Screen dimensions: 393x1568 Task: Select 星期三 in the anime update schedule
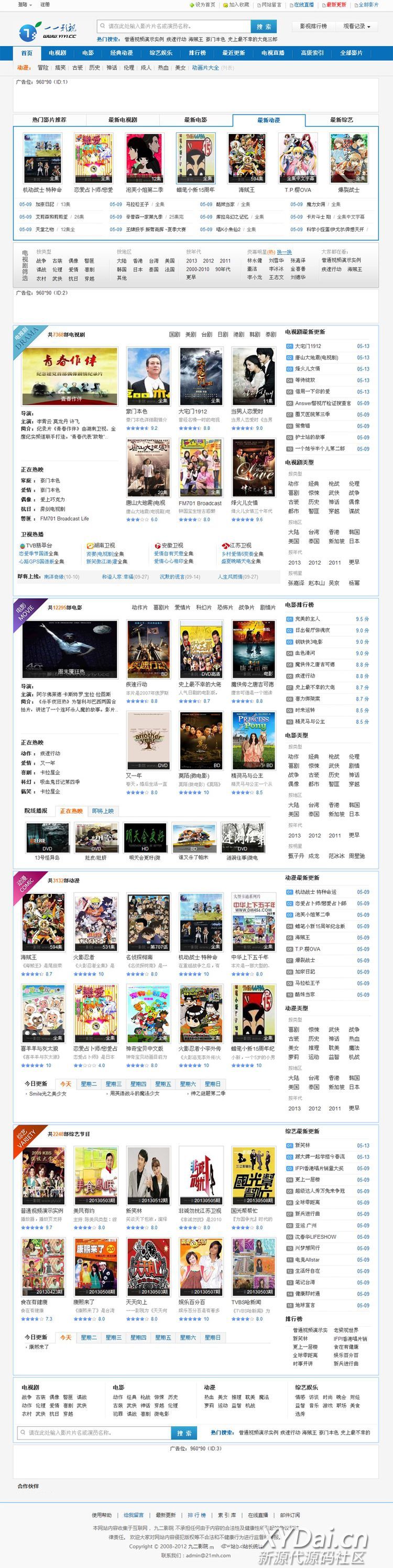tap(113, 1084)
